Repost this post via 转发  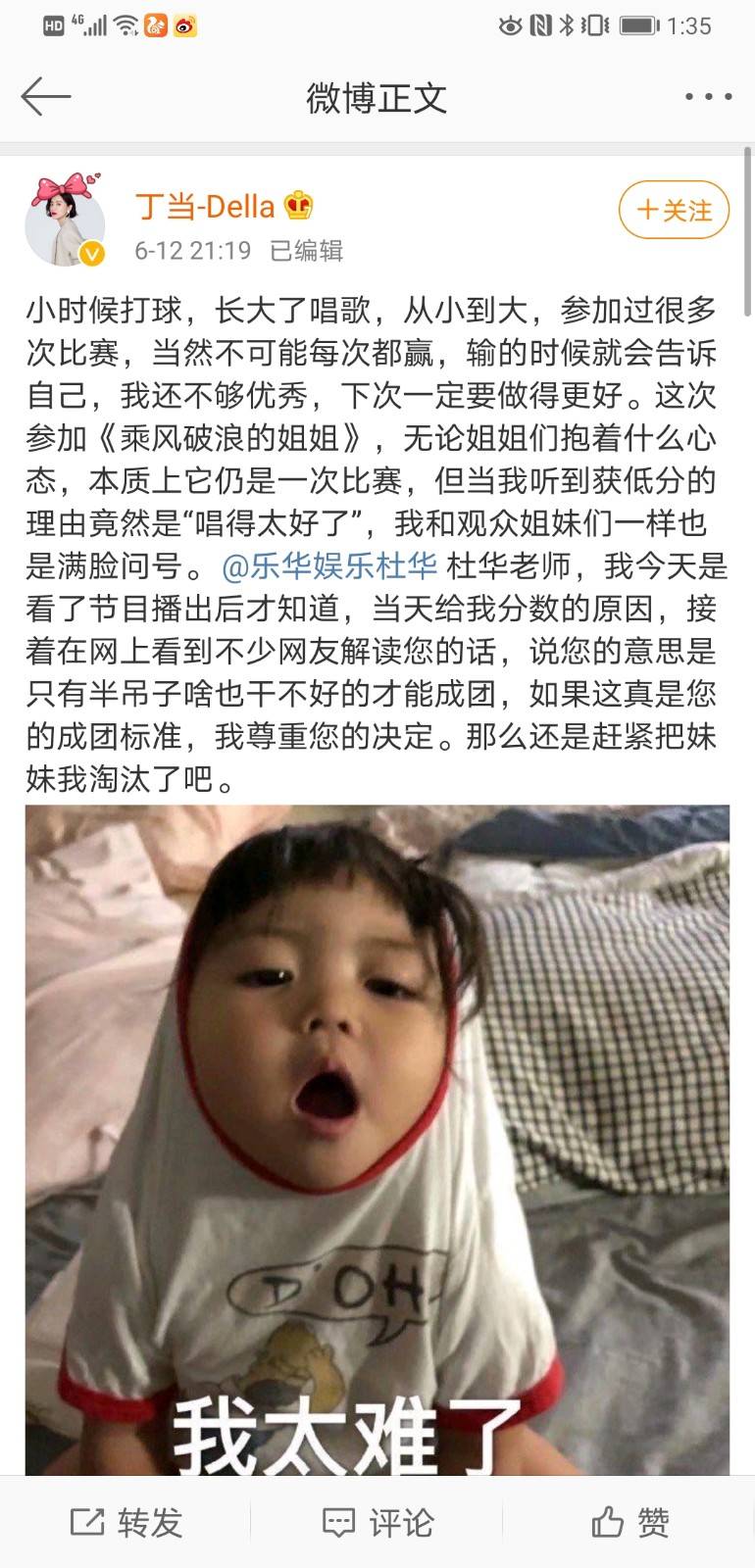126,1522
